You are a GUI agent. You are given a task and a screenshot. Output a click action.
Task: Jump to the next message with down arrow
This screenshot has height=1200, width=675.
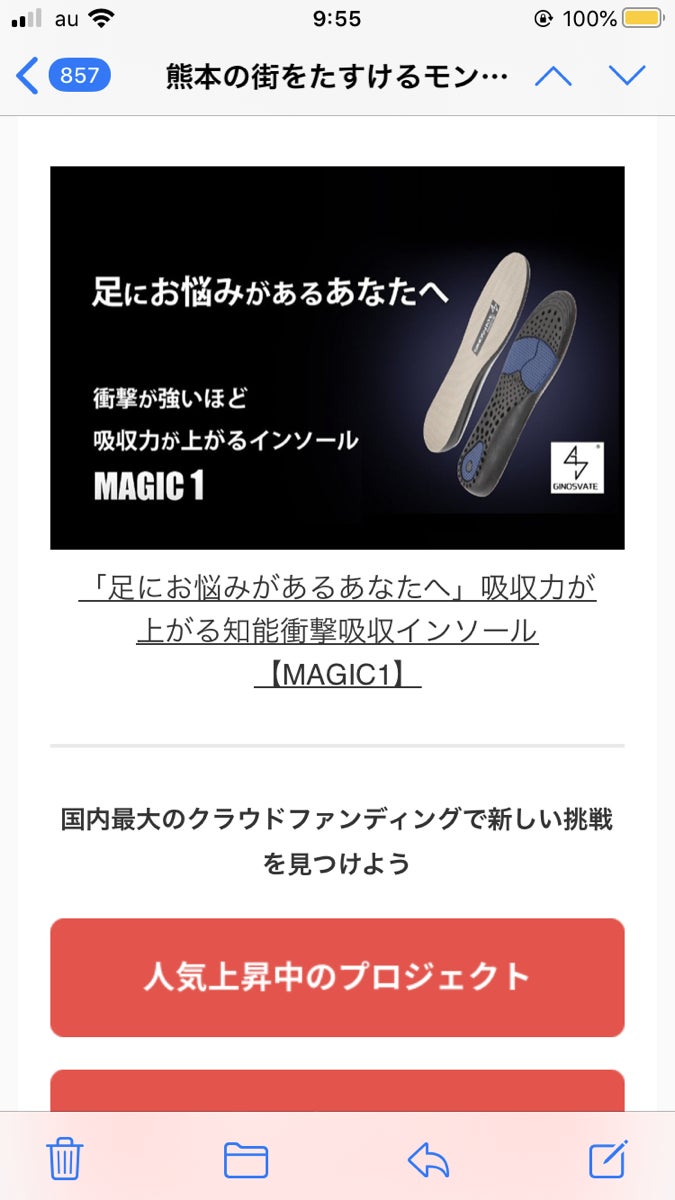click(x=628, y=76)
